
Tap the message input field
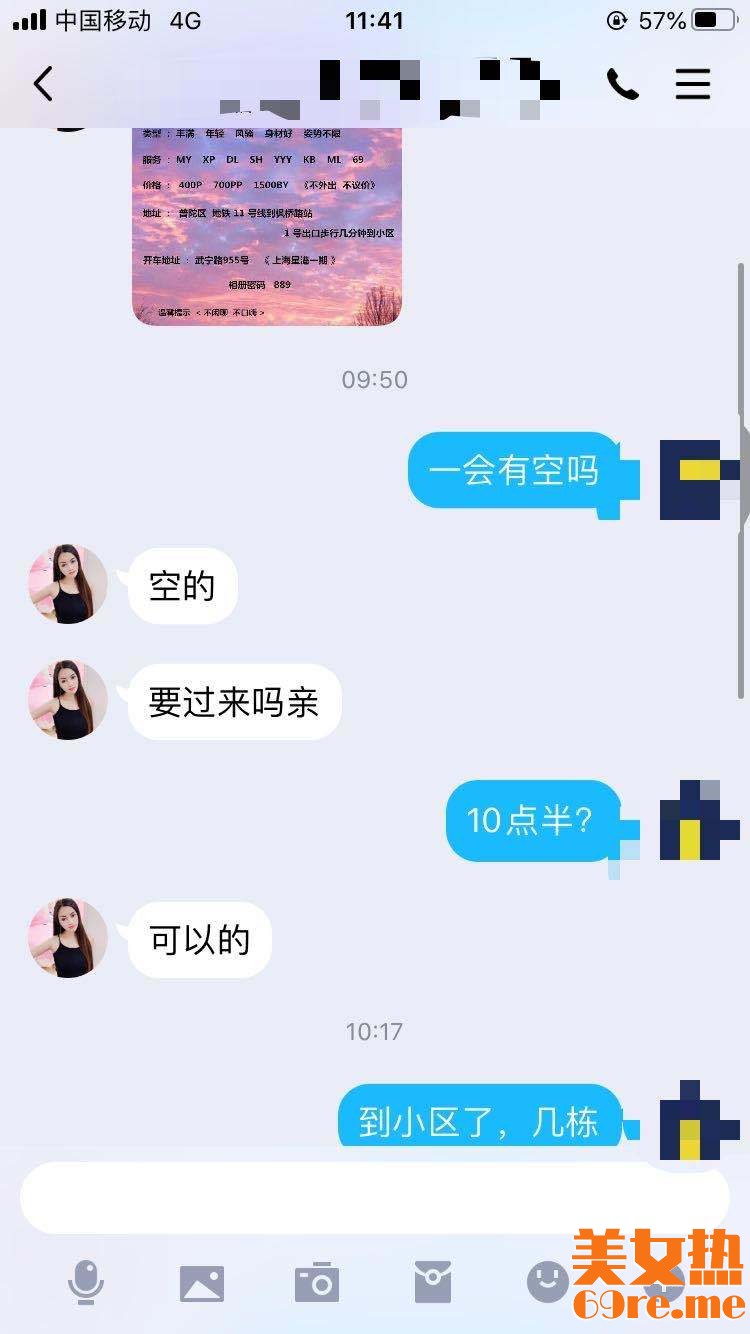(x=374, y=1197)
